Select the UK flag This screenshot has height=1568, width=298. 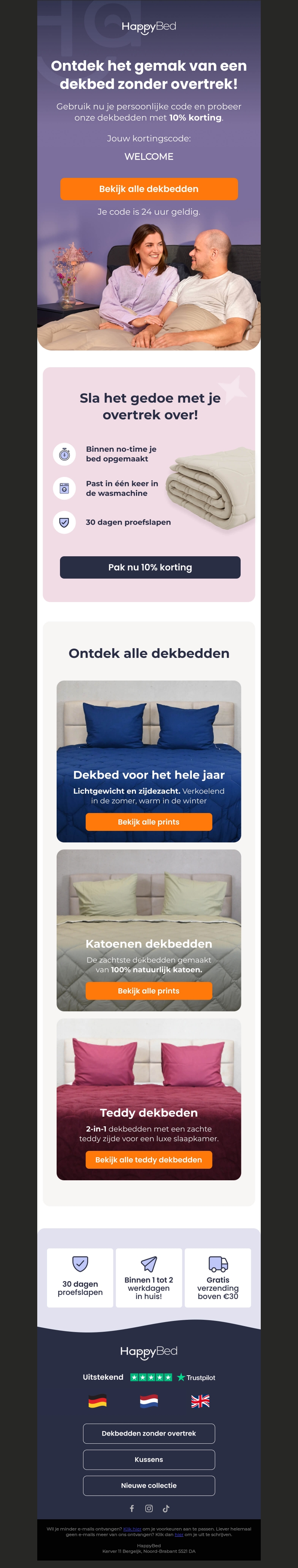[x=200, y=1401]
